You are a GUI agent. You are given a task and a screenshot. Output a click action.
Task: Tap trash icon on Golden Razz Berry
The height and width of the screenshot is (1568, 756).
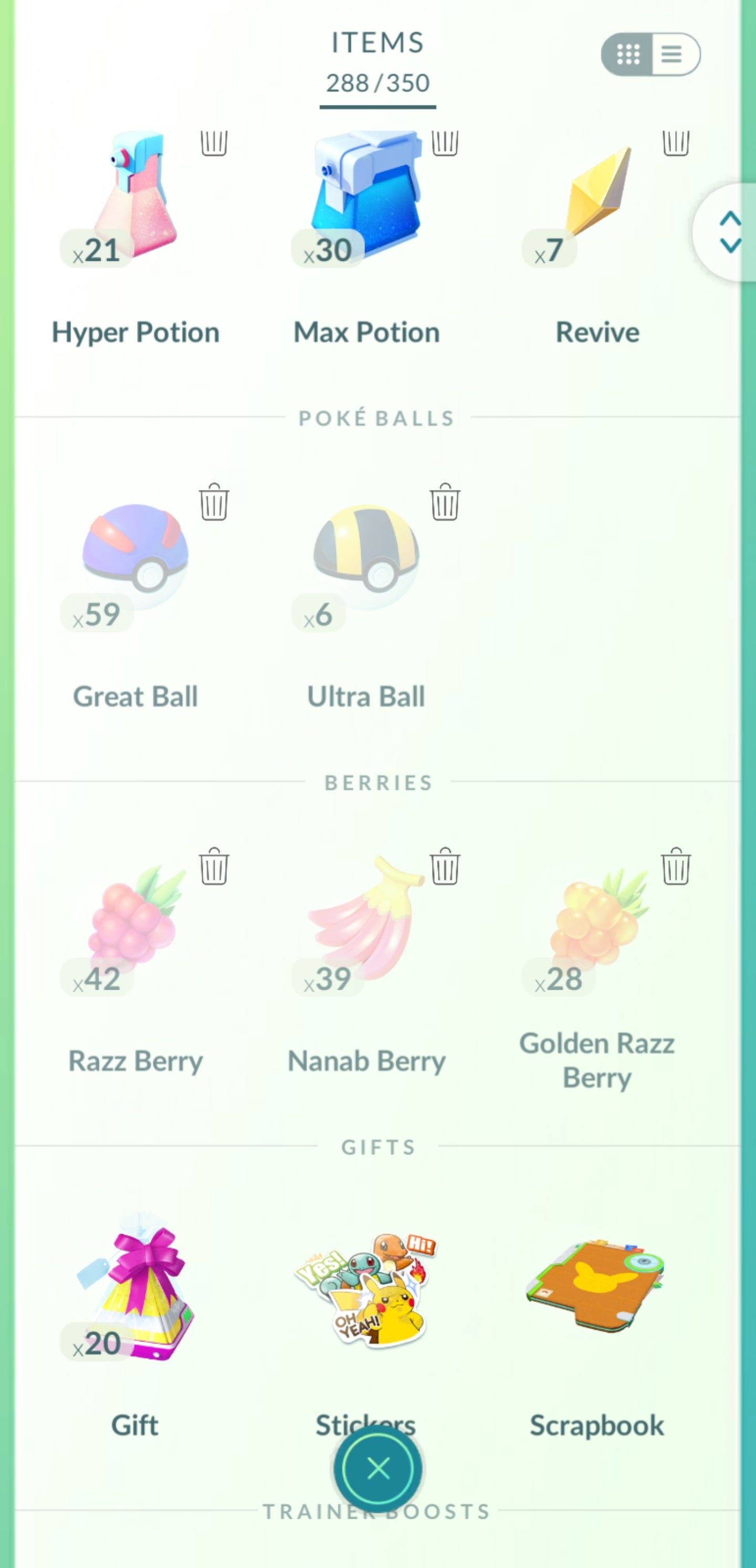(x=676, y=866)
